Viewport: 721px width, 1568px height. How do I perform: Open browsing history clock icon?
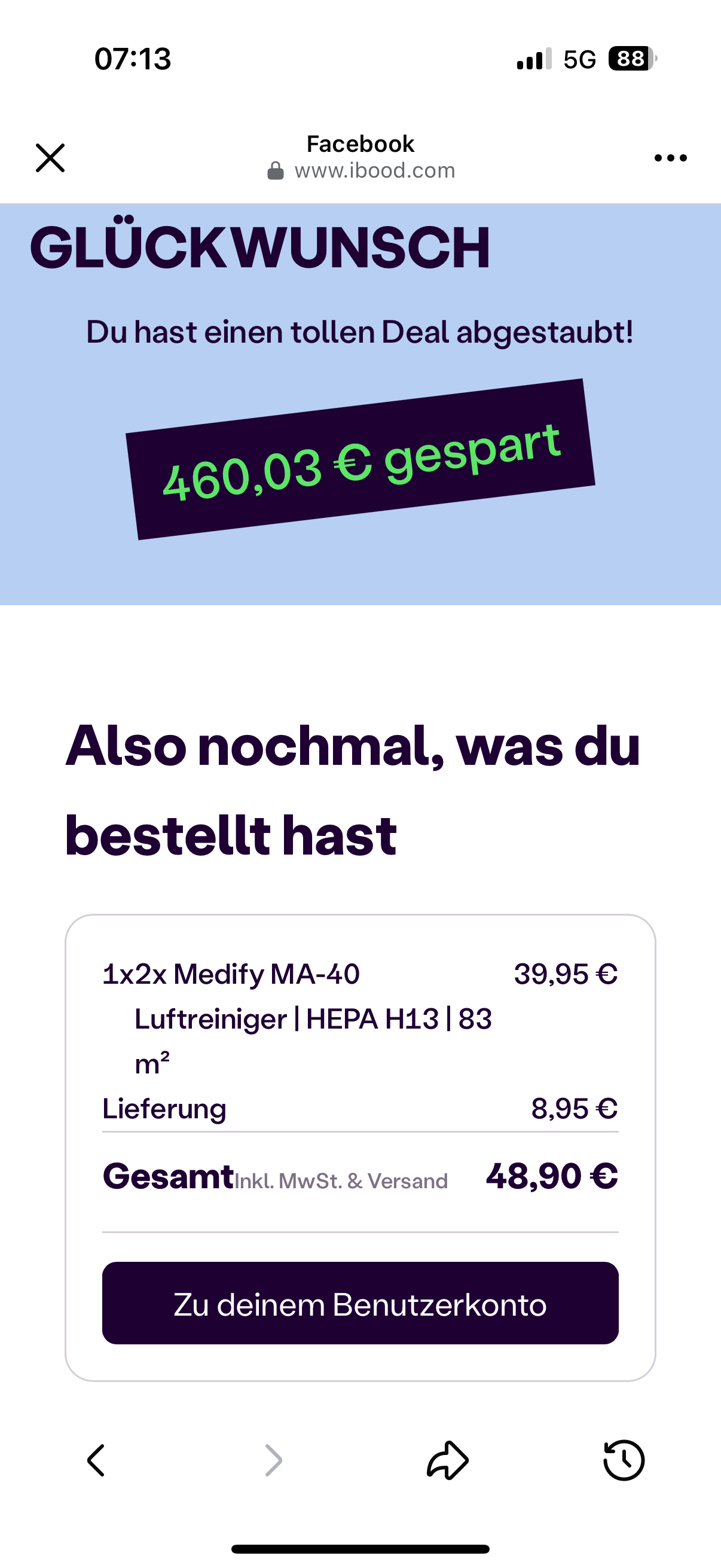(x=624, y=1460)
